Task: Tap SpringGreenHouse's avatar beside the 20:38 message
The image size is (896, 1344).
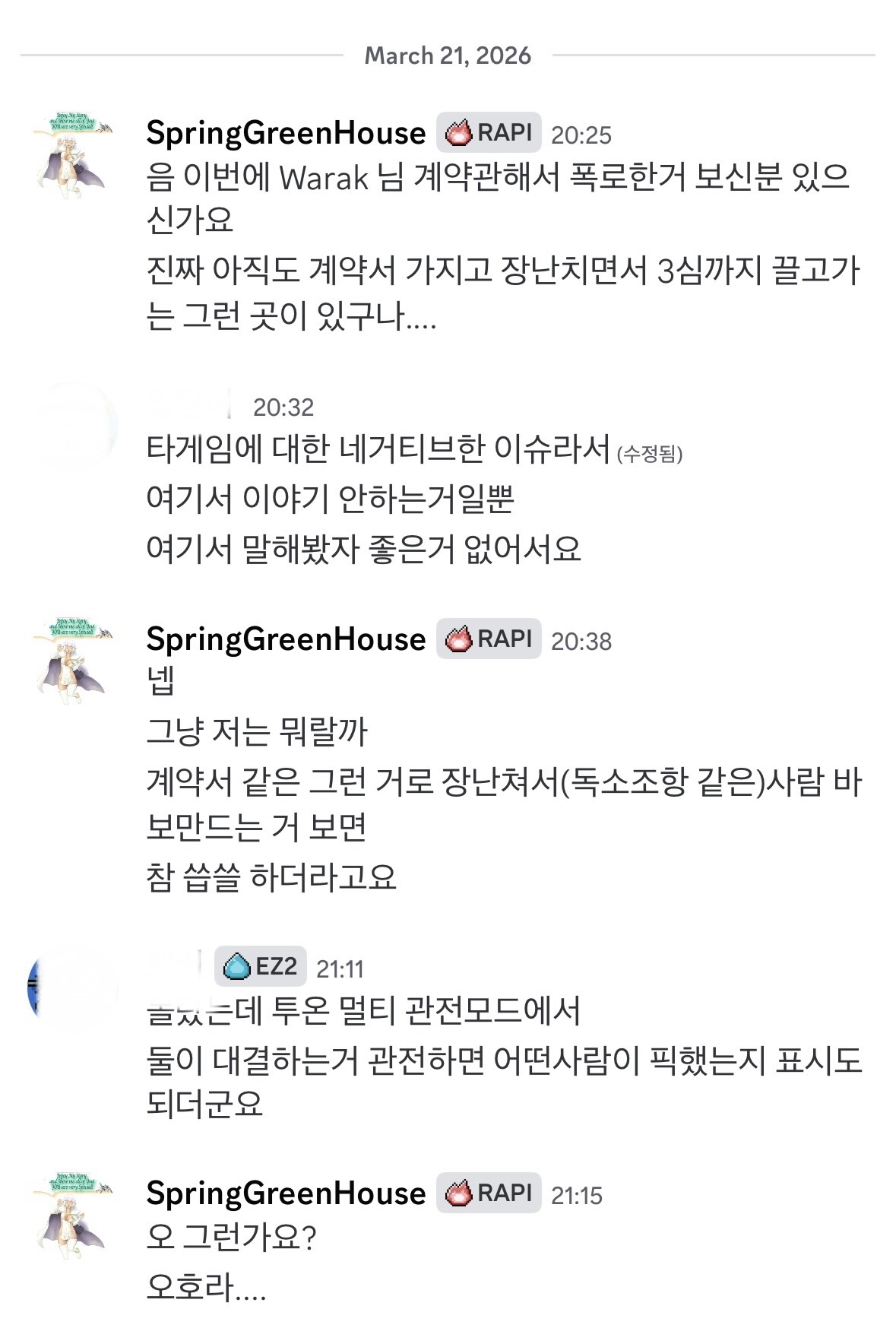Action: (x=74, y=660)
